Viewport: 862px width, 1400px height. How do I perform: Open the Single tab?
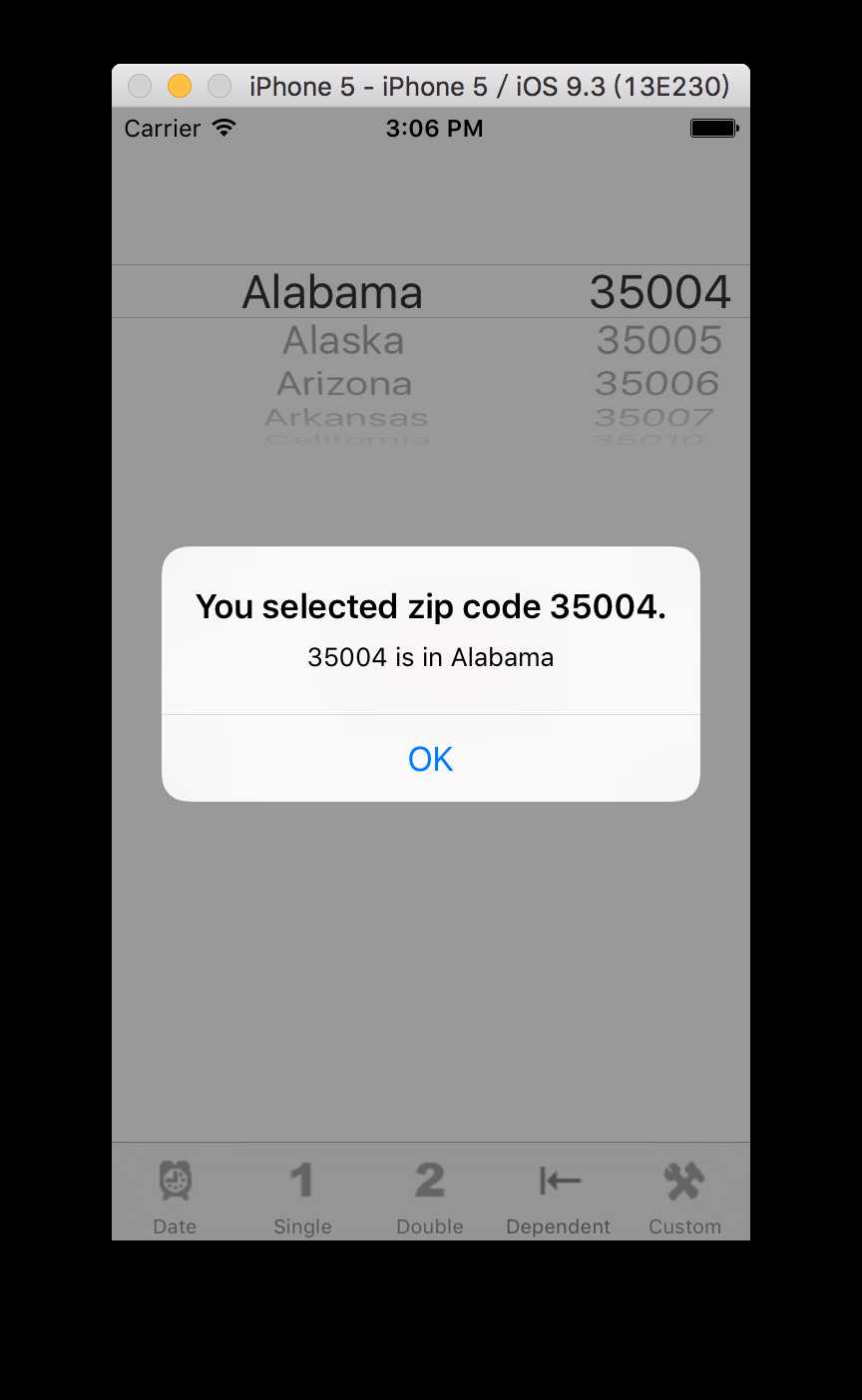point(302,1195)
